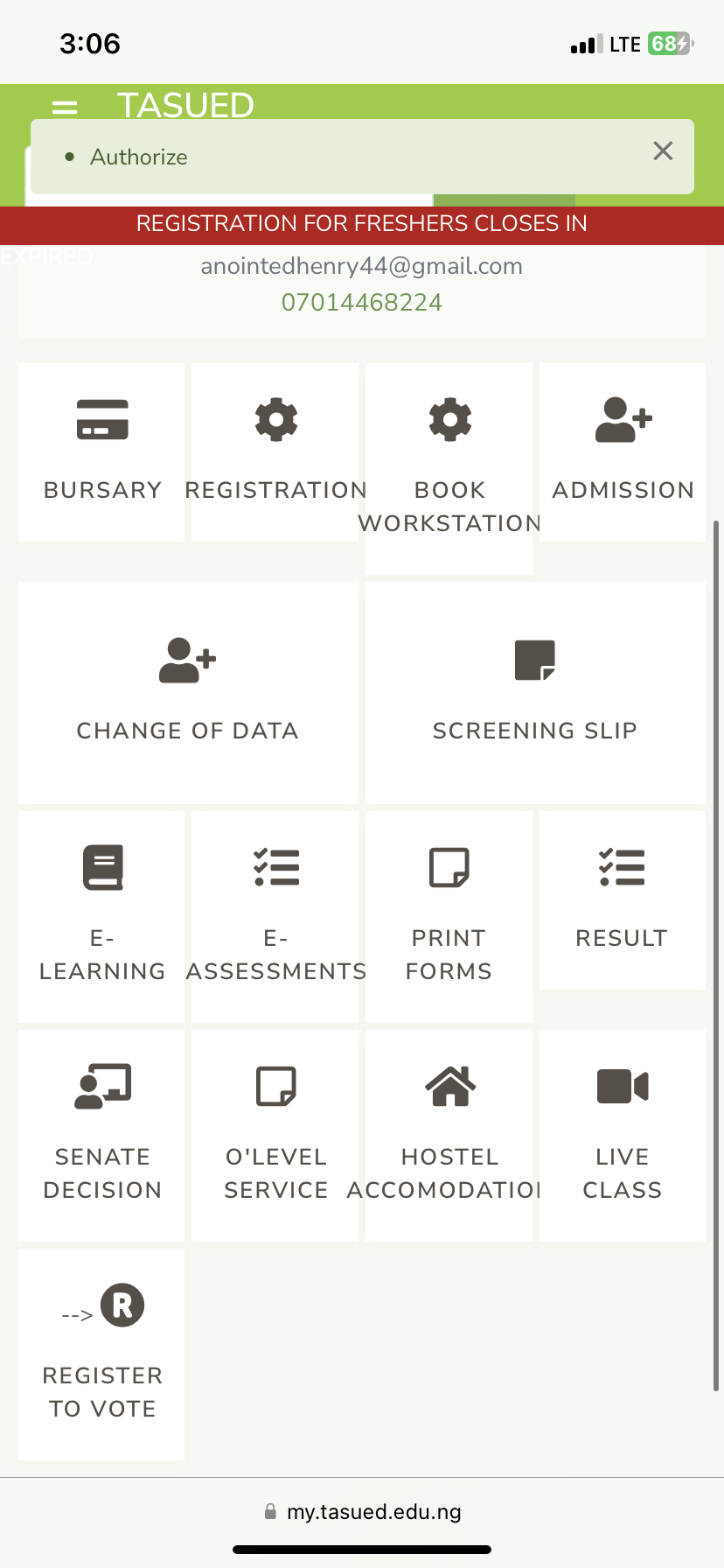724x1568 pixels.
Task: Open the Bursary tile
Action: pyautogui.click(x=101, y=452)
